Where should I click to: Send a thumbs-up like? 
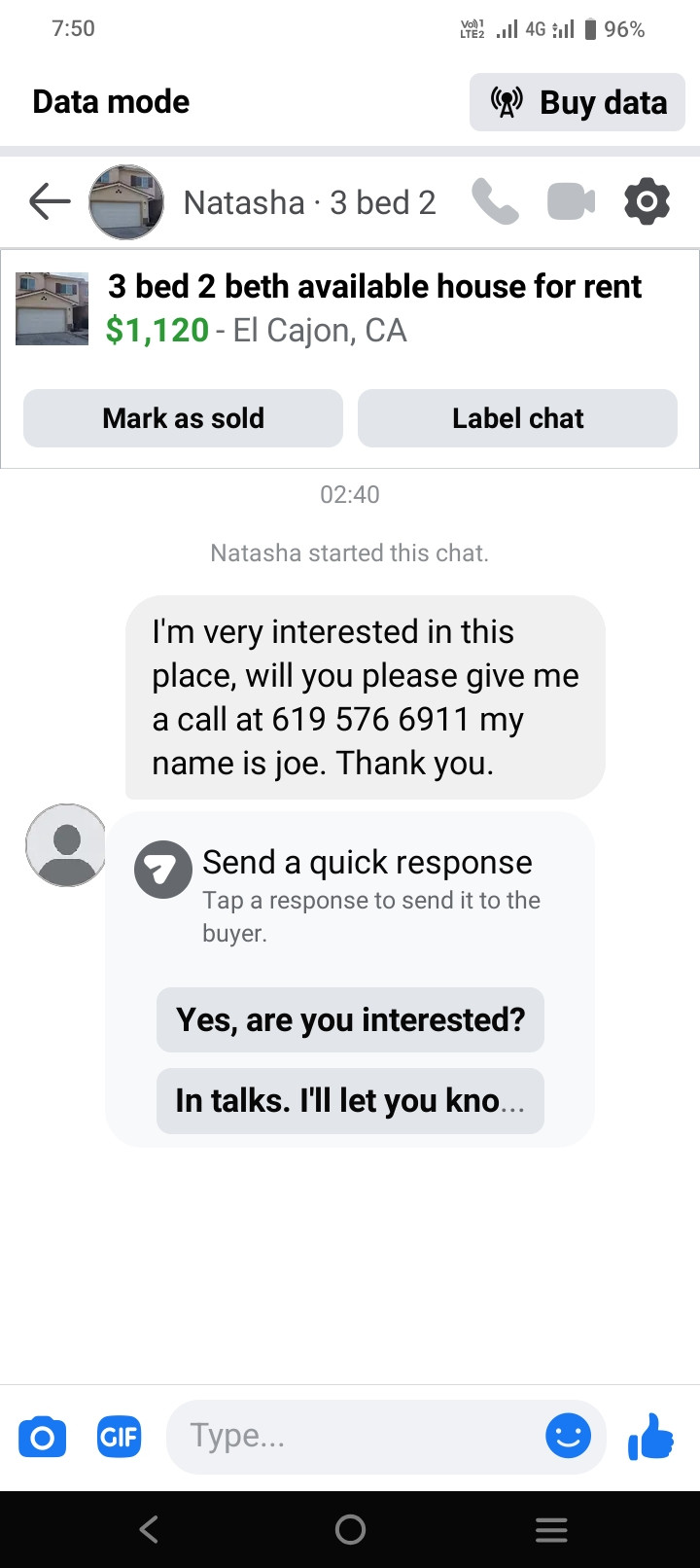(650, 1436)
